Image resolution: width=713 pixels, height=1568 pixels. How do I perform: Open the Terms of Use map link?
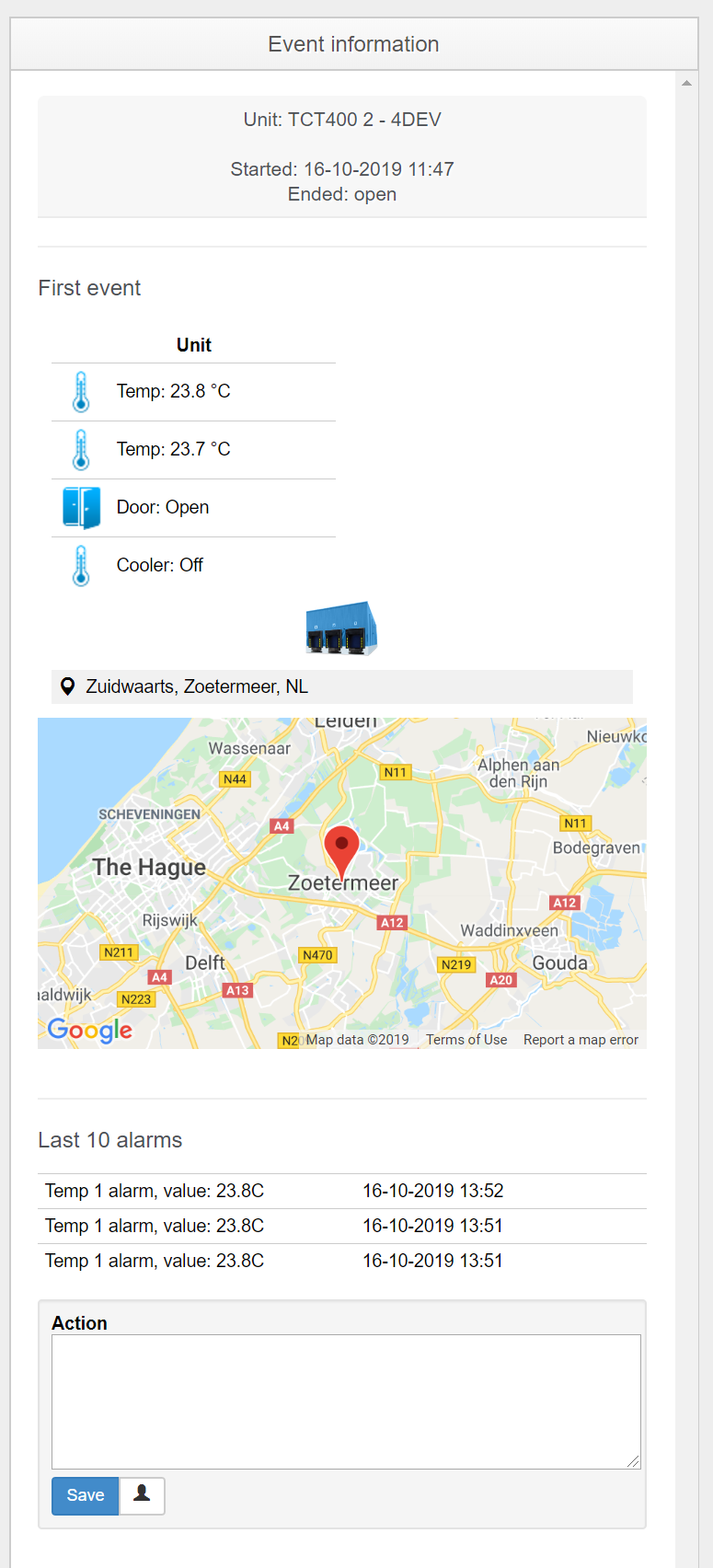coord(466,1040)
